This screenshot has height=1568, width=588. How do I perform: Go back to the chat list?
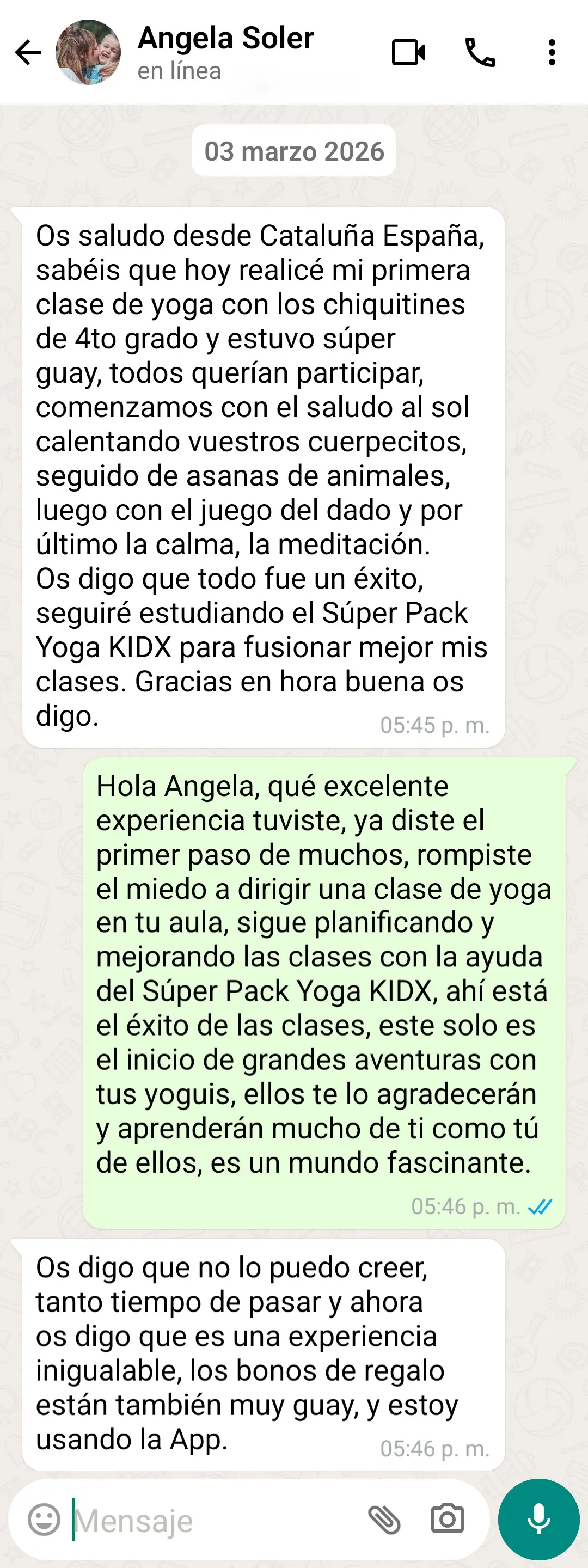pyautogui.click(x=28, y=52)
